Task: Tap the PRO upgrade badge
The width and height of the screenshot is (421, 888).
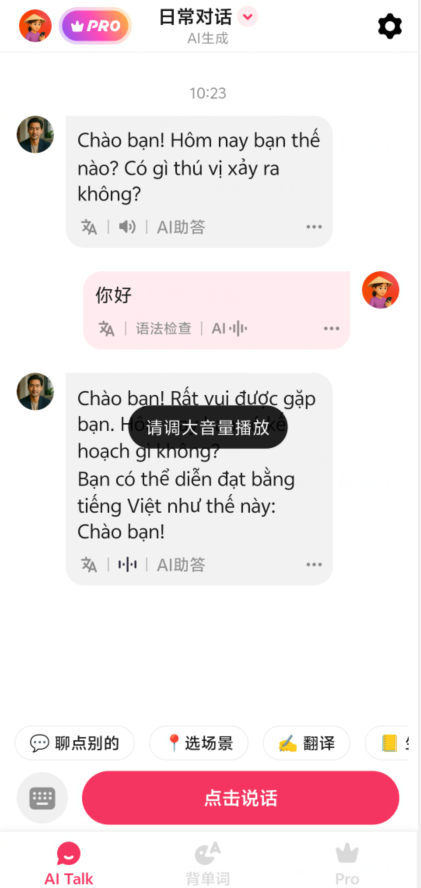Action: 95,26
